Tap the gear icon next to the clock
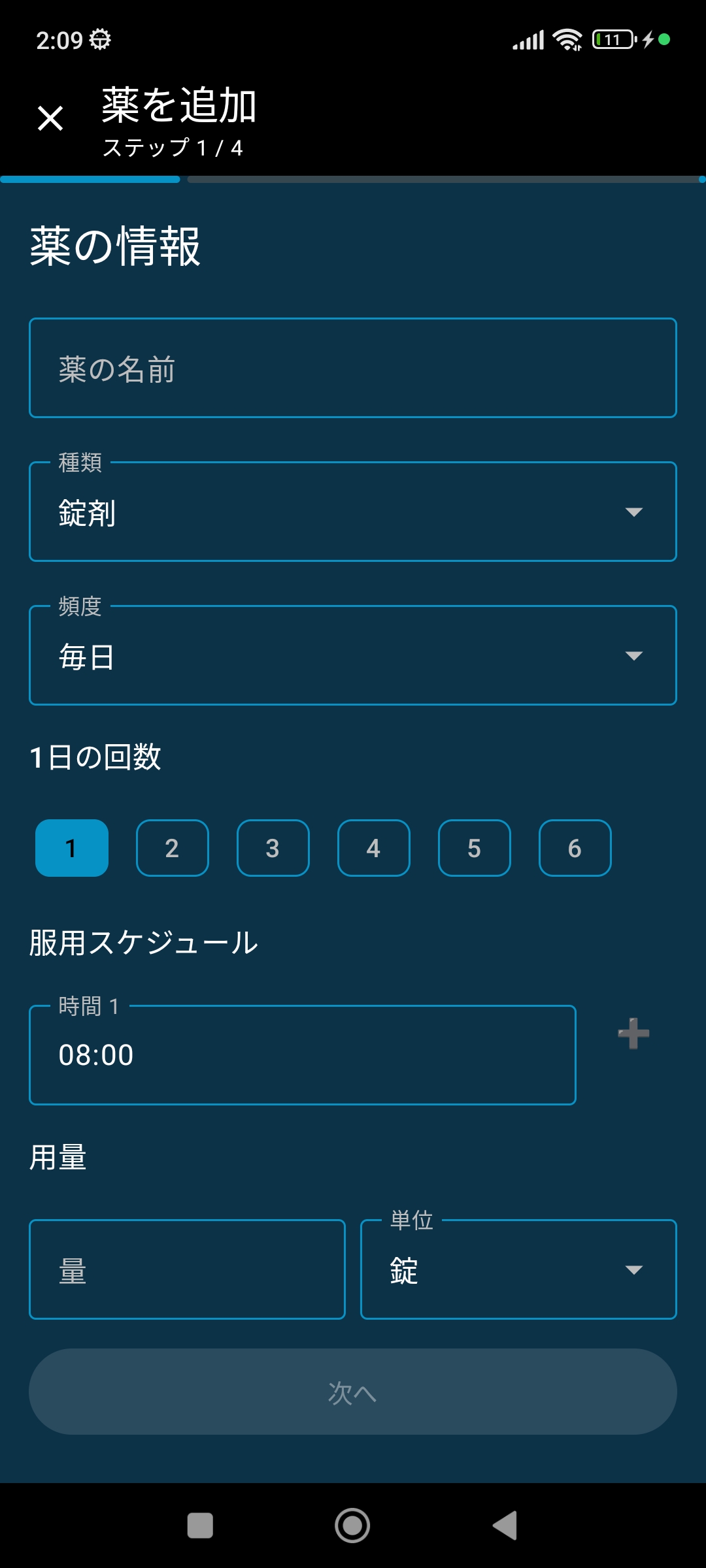Screen dimensions: 706x1568 99,41
